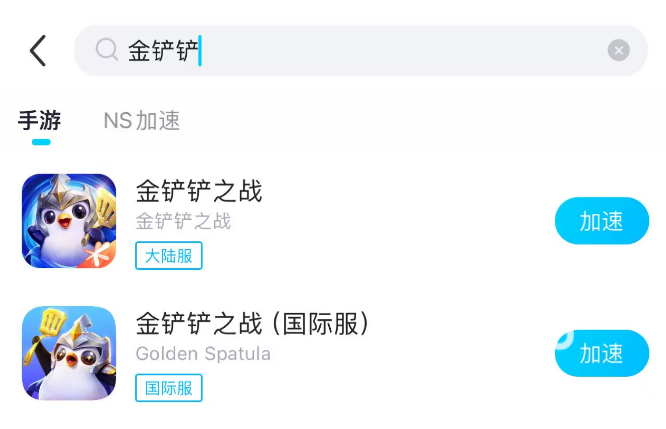Go back using the back arrow
Viewport: 666px width, 429px height.
pyautogui.click(x=38, y=50)
